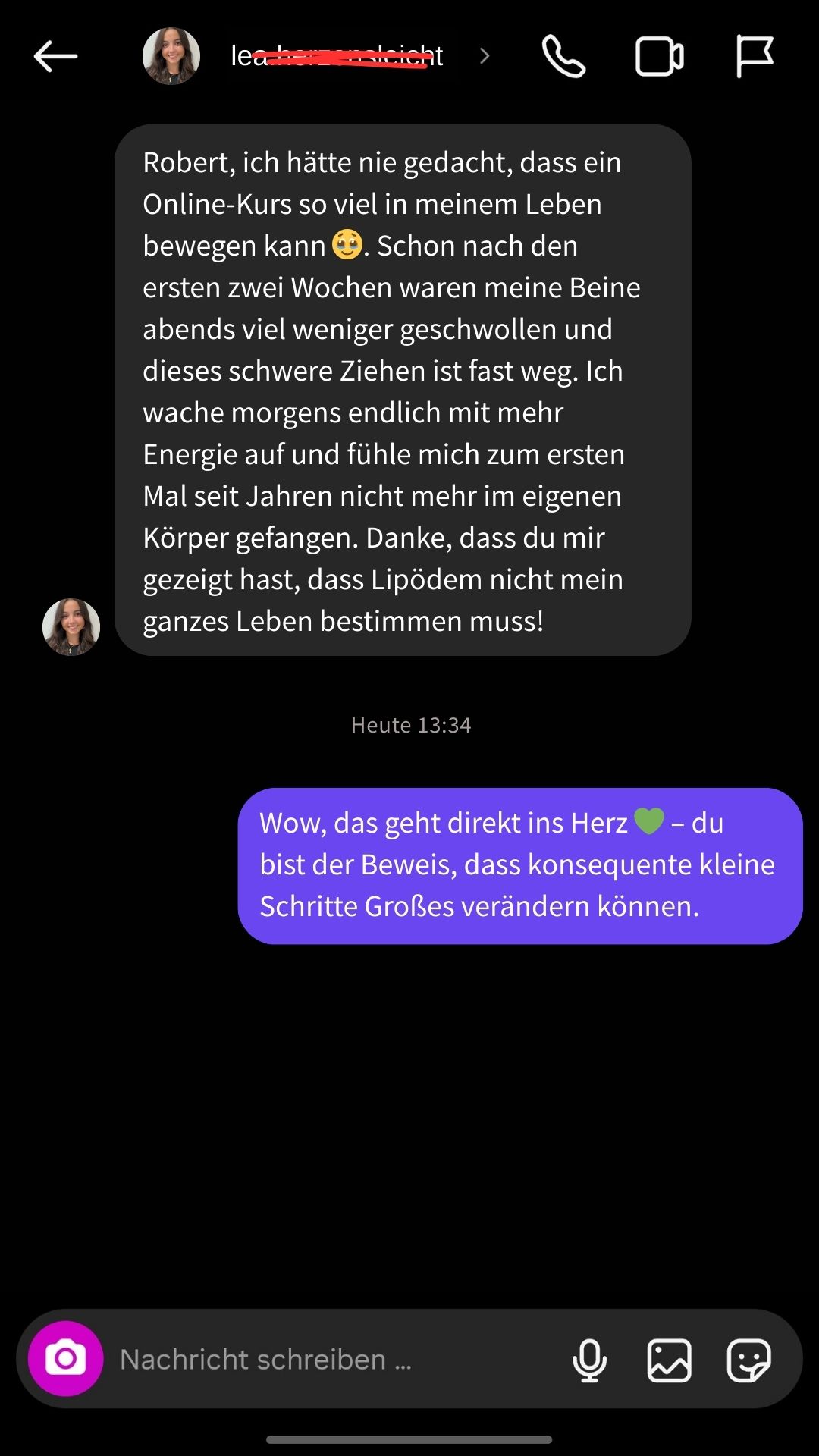Tap lea's profile picture in the header
This screenshot has height=1456, width=819.
coord(172,56)
